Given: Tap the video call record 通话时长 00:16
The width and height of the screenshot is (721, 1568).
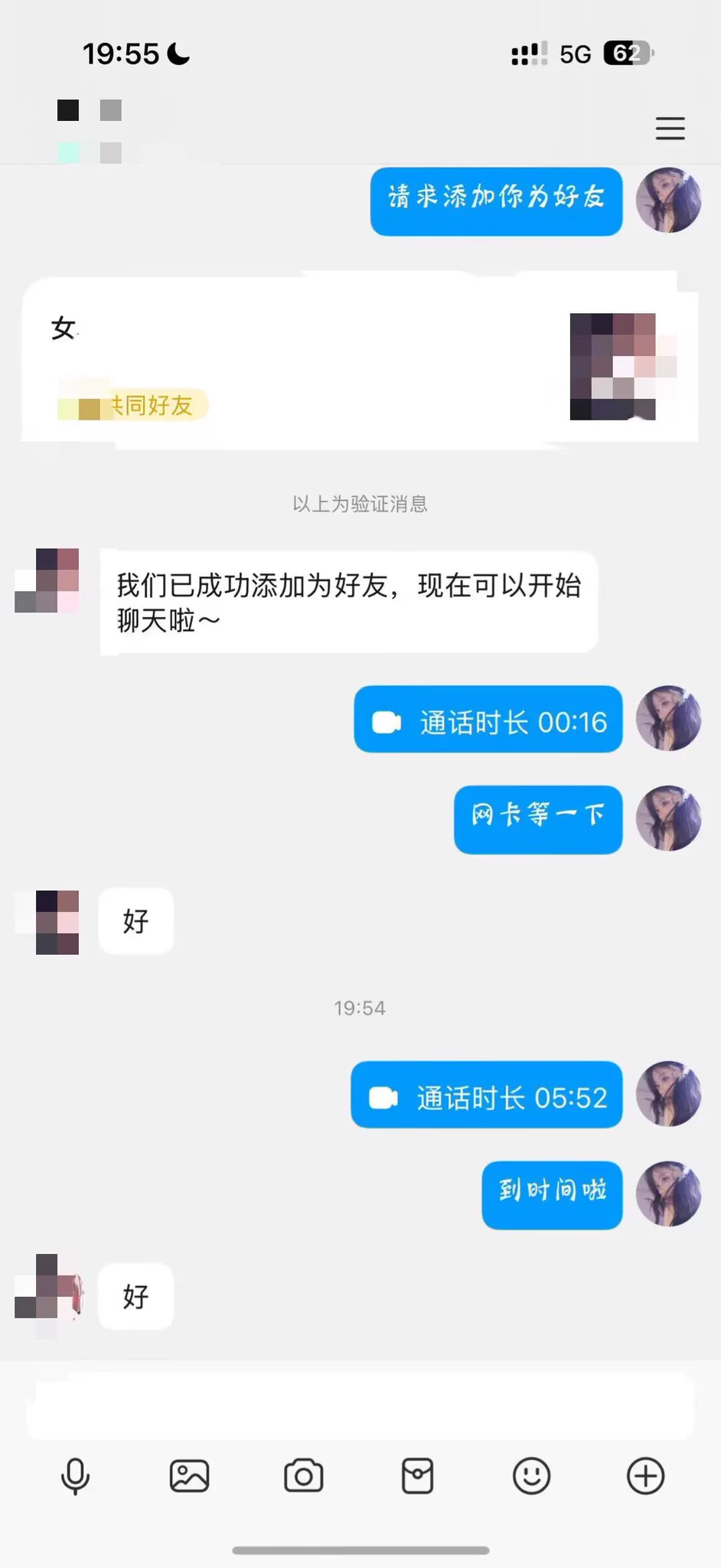Looking at the screenshot, I should pos(488,720).
